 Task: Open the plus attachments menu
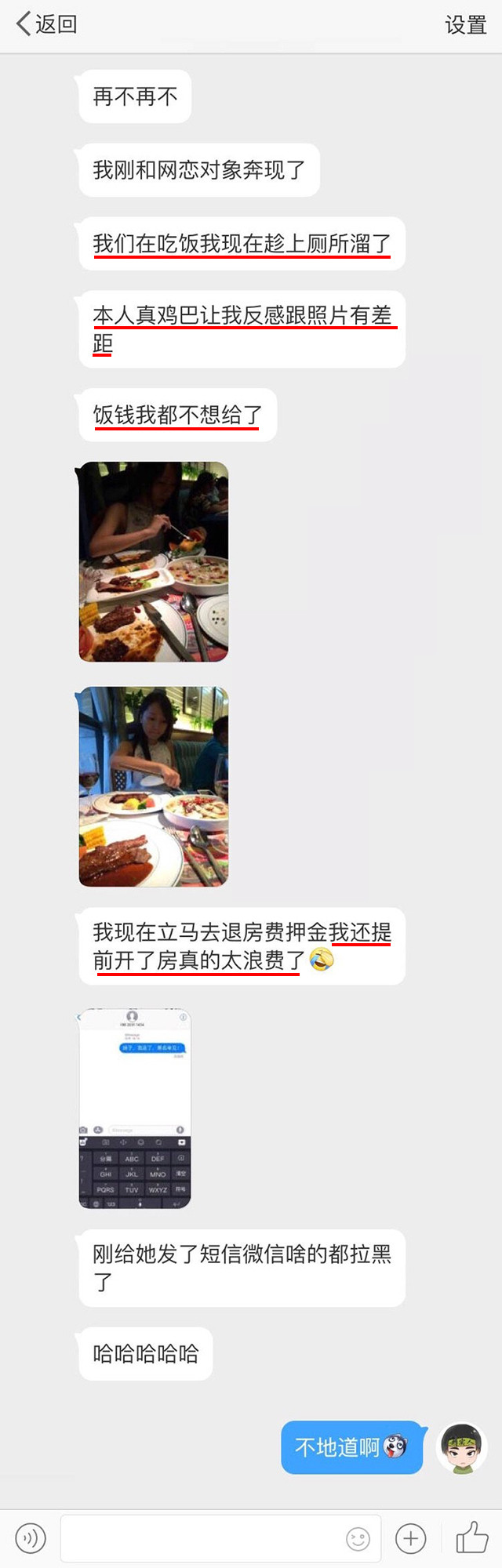[410, 1538]
